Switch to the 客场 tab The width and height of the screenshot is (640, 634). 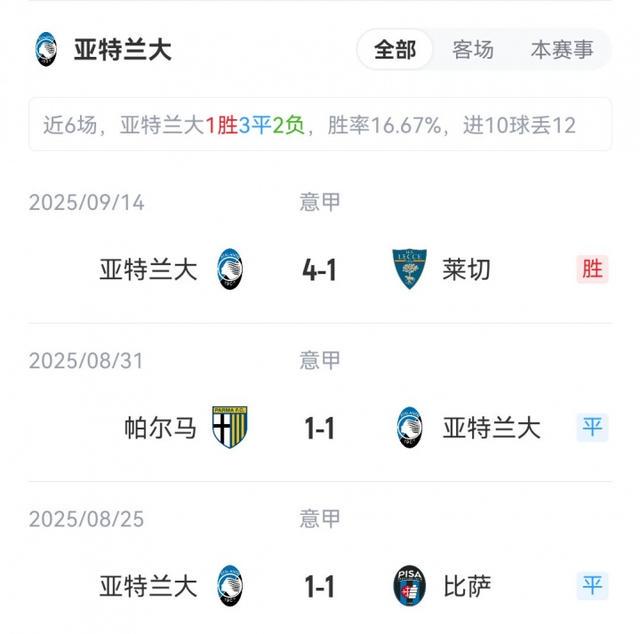point(473,50)
